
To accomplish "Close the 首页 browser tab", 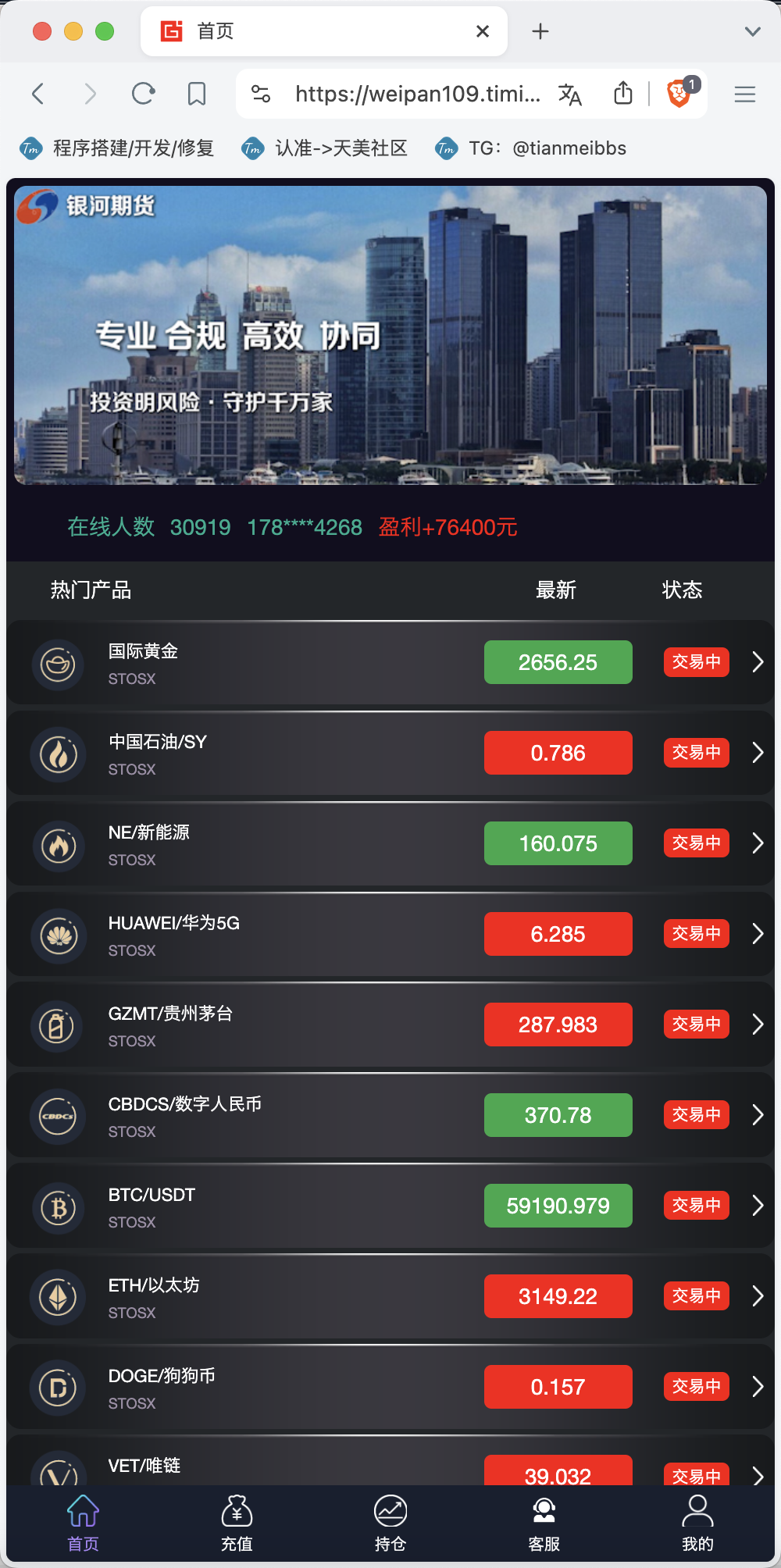I will 483,31.
